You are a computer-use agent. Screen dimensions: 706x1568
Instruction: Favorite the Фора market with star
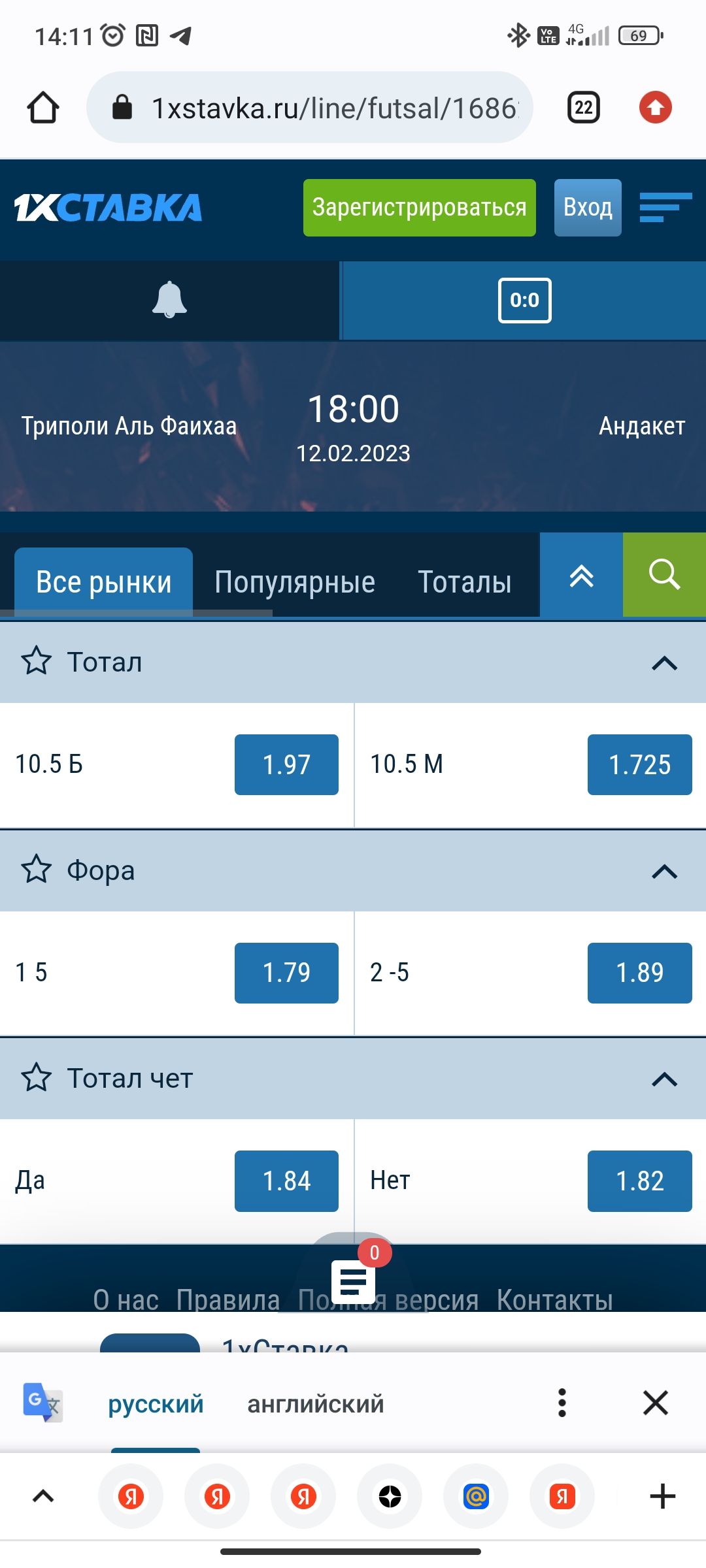36,870
